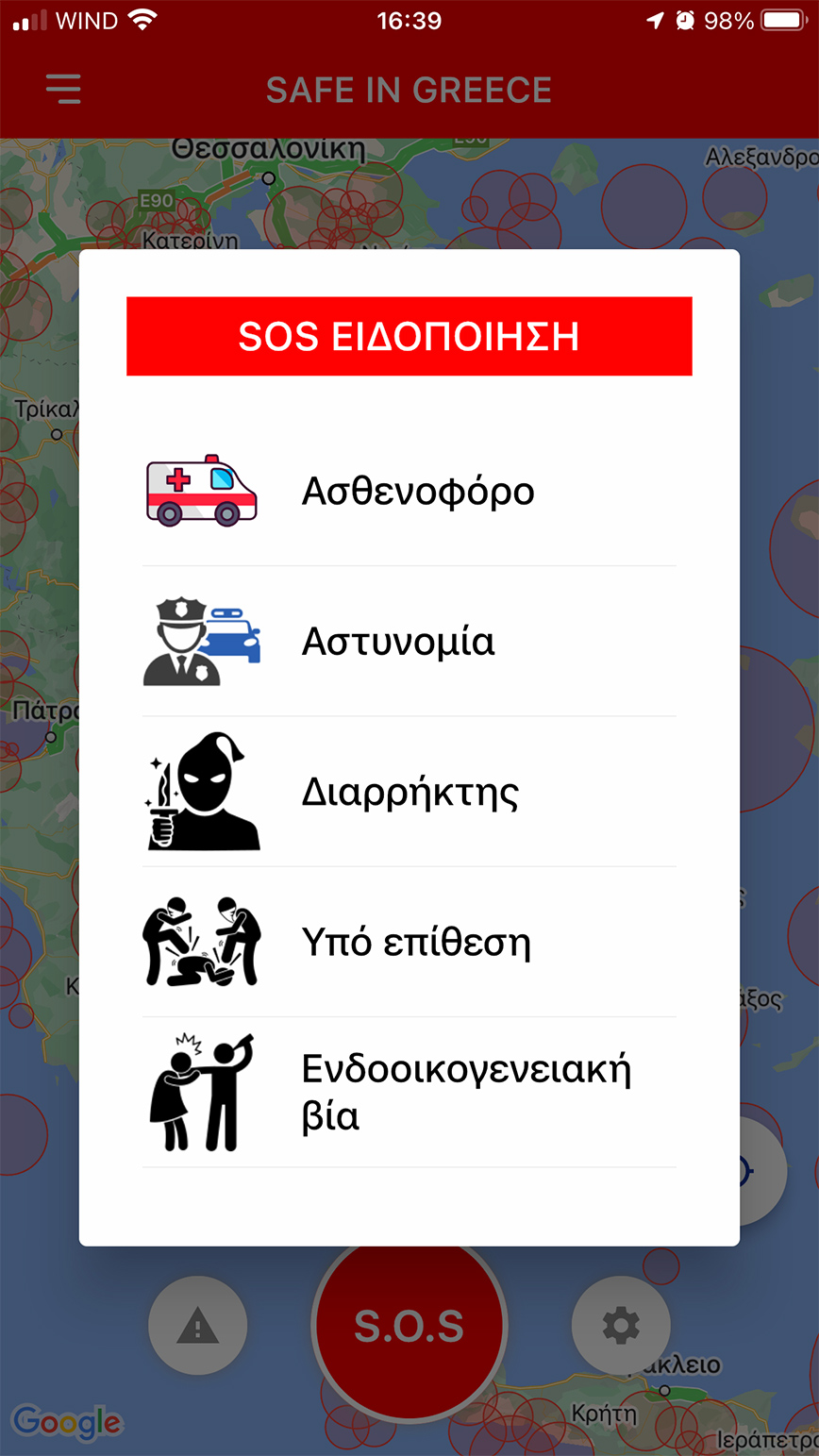This screenshot has height=1456, width=819.
Task: Select the Υπό επίθεση option
Action: [x=409, y=942]
